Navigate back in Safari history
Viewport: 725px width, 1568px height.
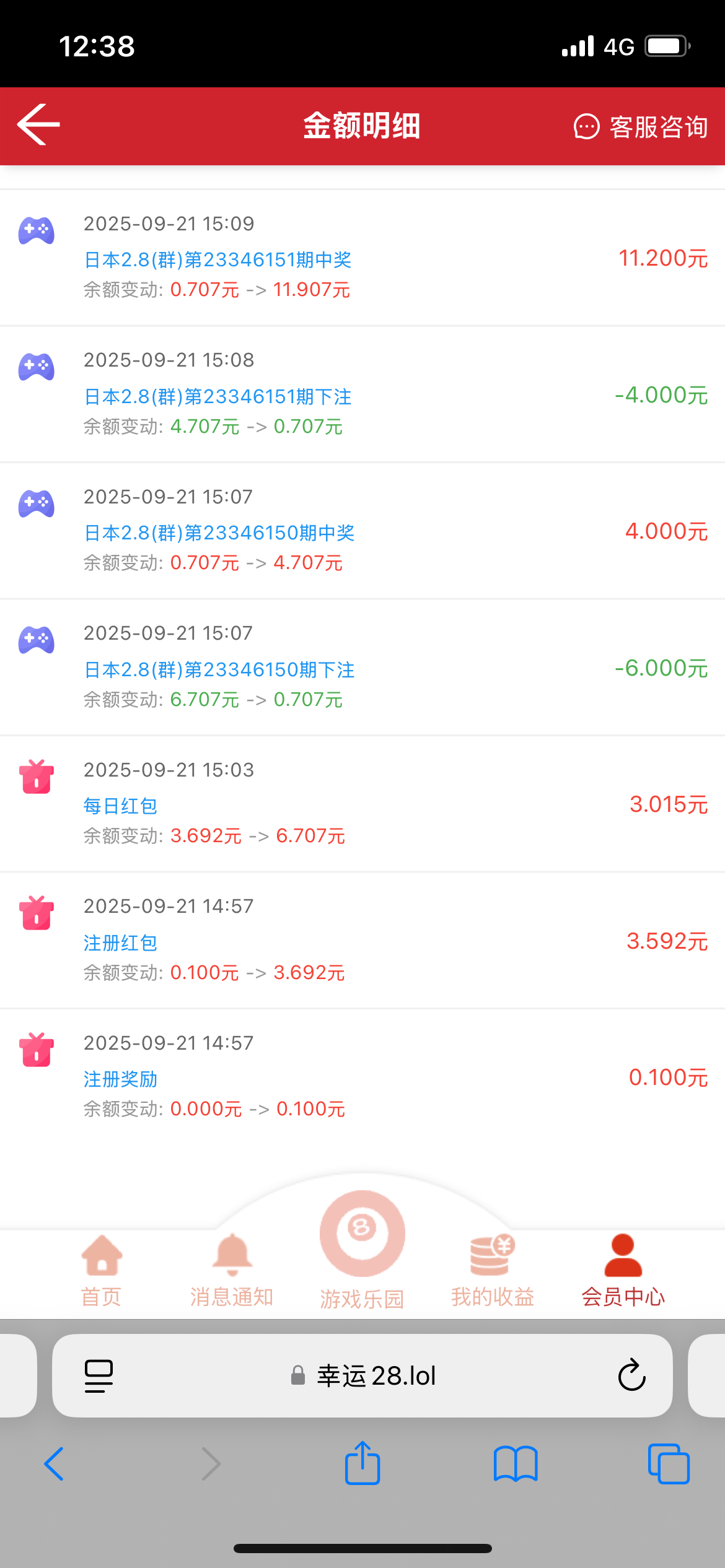pyautogui.click(x=55, y=1464)
